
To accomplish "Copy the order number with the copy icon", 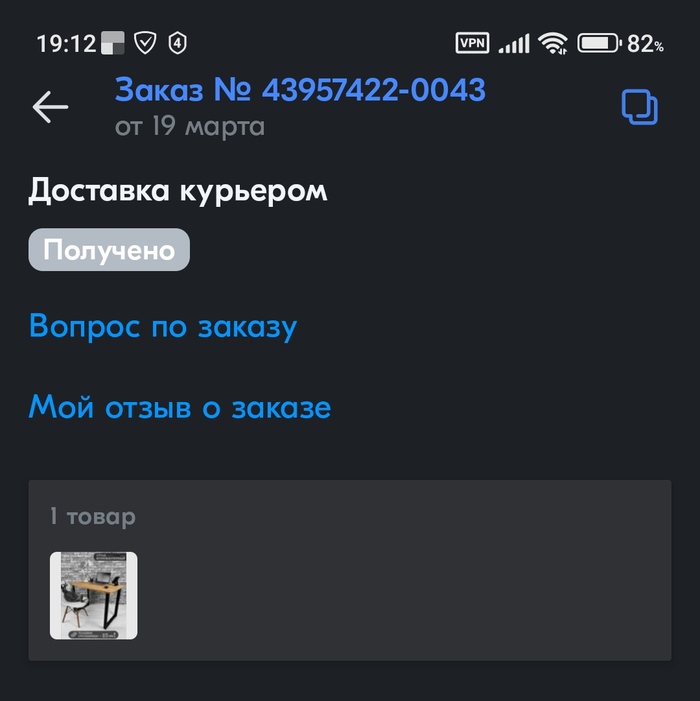I will tap(639, 107).
